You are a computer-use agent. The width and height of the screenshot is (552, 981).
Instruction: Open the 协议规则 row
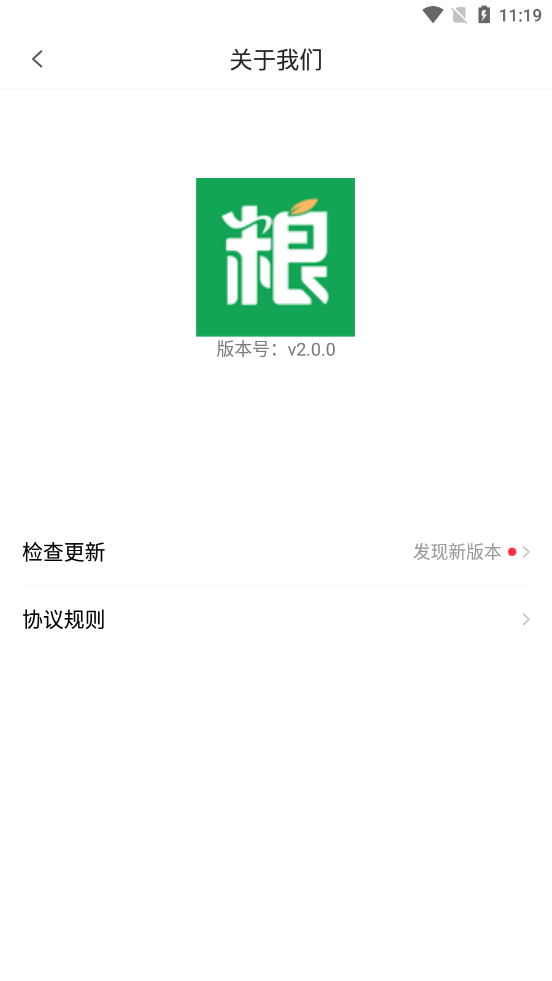[276, 619]
